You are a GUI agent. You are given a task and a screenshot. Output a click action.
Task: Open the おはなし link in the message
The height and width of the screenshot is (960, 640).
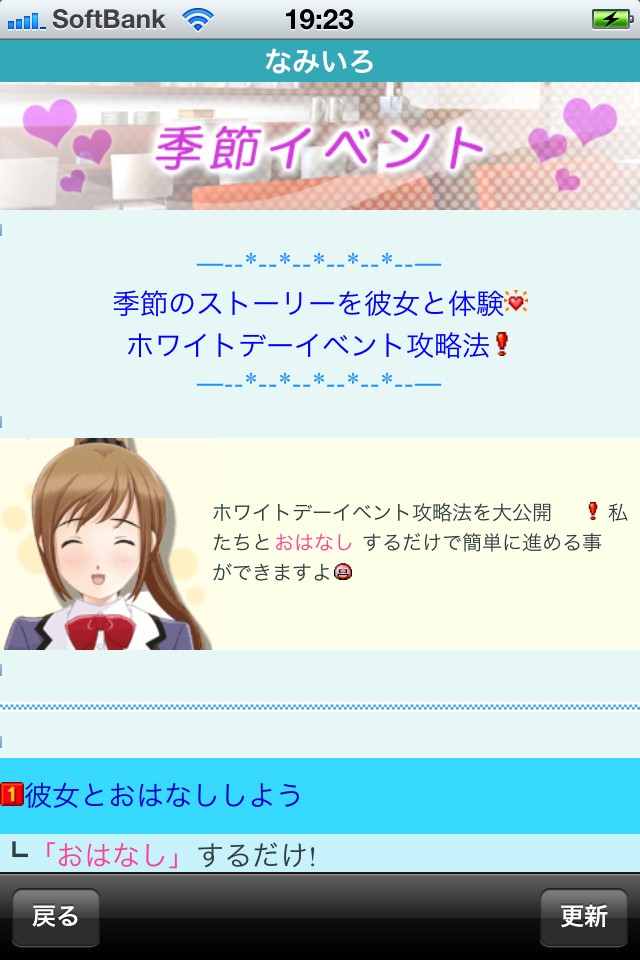314,543
